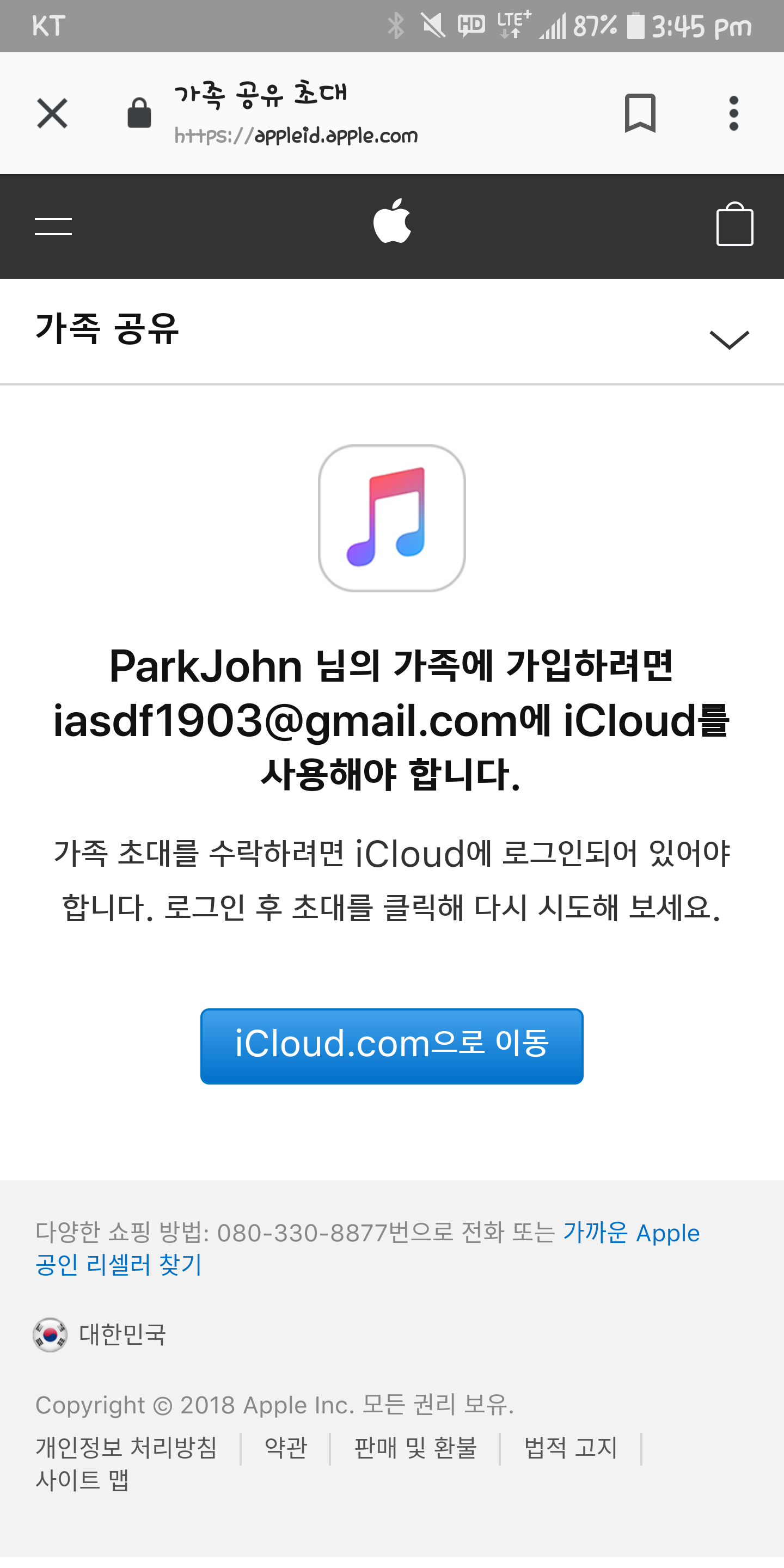
Task: View 판매 및 환불 policy
Action: coord(415,1448)
